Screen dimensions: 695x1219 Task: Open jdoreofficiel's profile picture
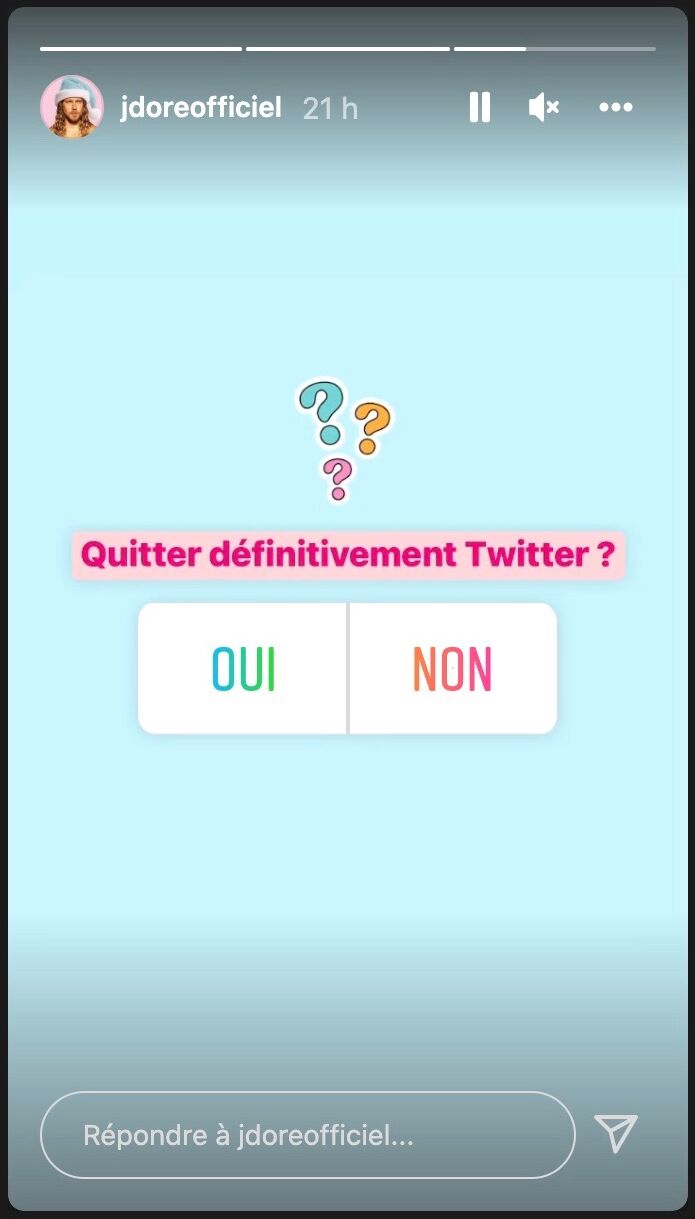click(x=71, y=106)
